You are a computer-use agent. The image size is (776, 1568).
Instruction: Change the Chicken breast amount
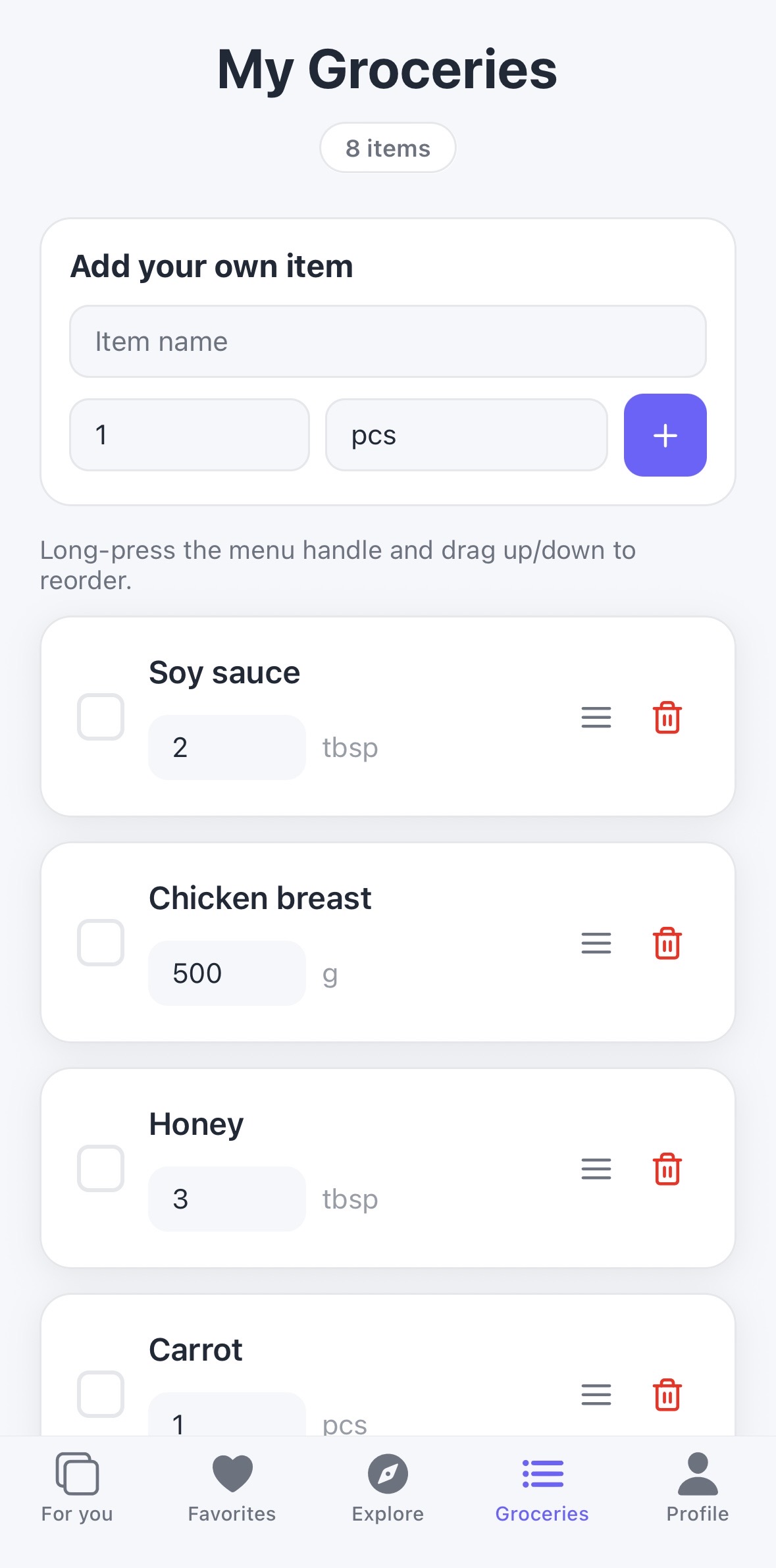(x=227, y=973)
